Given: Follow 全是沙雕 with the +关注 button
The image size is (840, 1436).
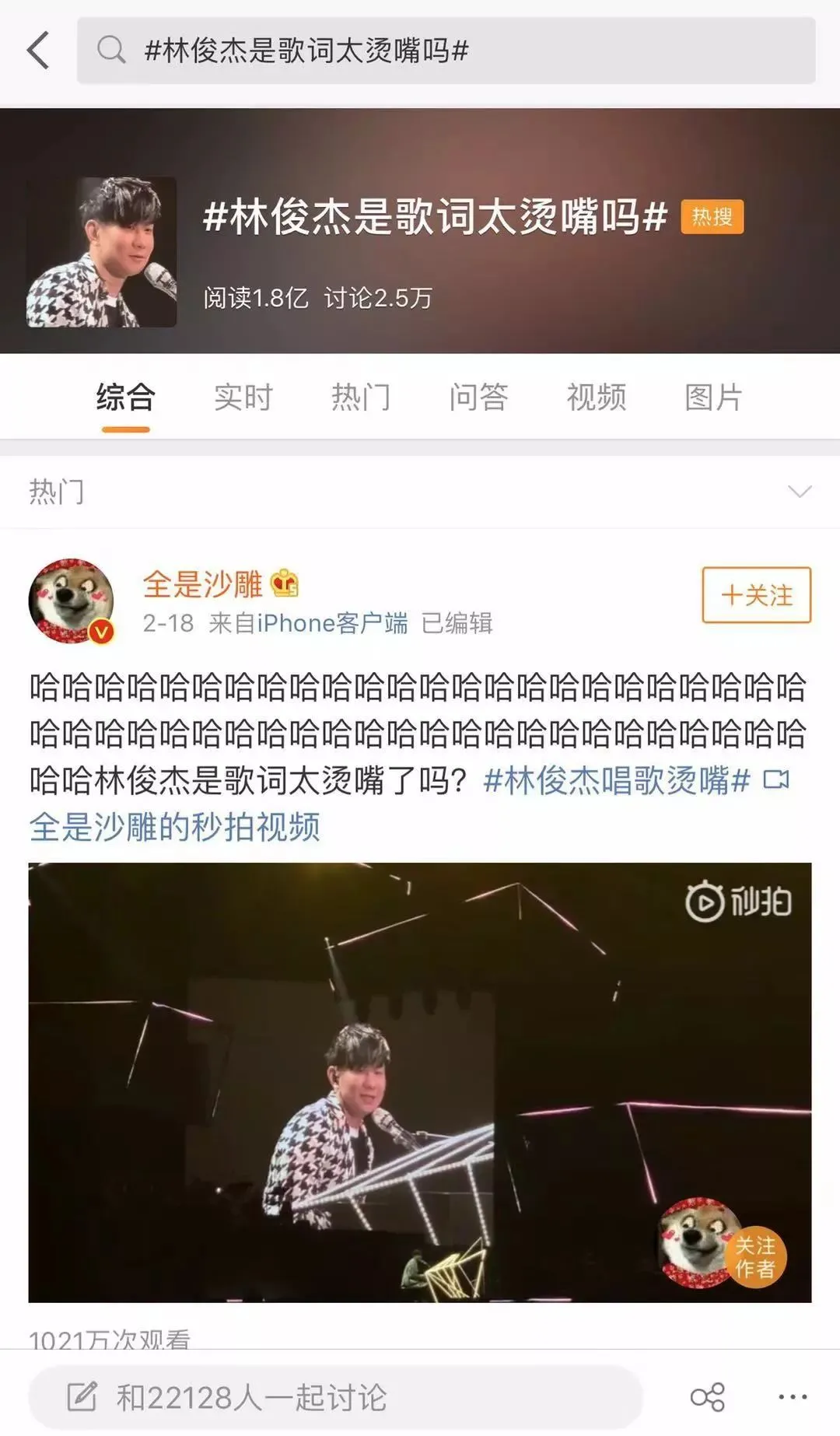Looking at the screenshot, I should 756,595.
